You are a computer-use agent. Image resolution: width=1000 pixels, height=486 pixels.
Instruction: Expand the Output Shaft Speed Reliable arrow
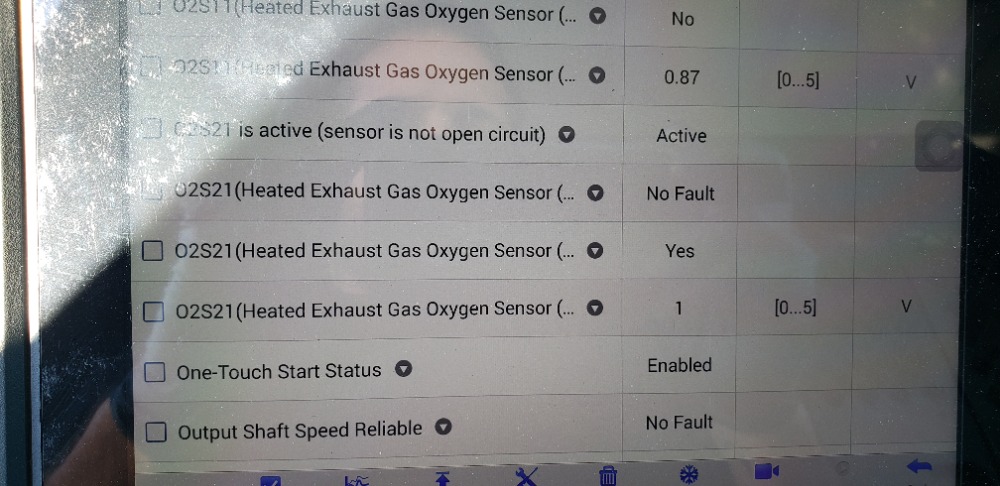(x=443, y=429)
